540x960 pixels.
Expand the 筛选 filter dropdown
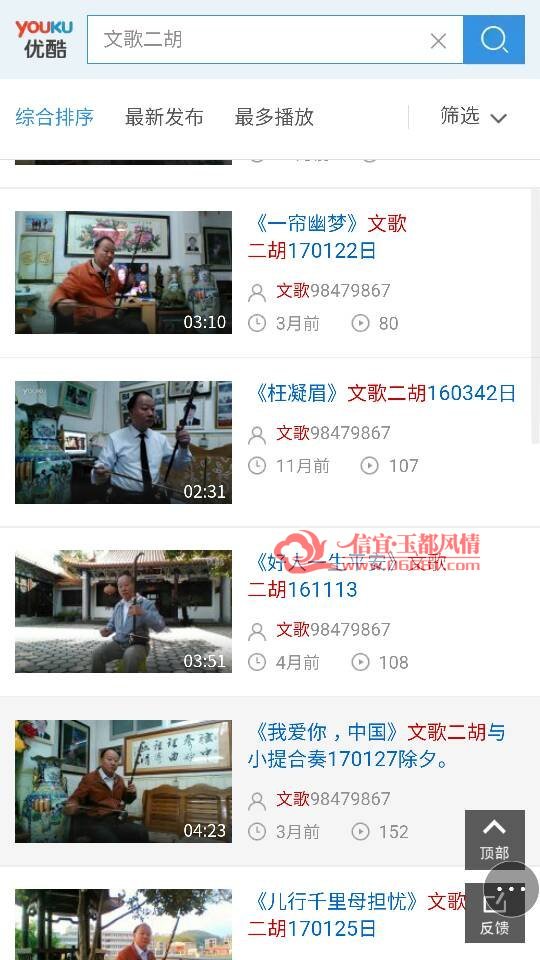[473, 116]
